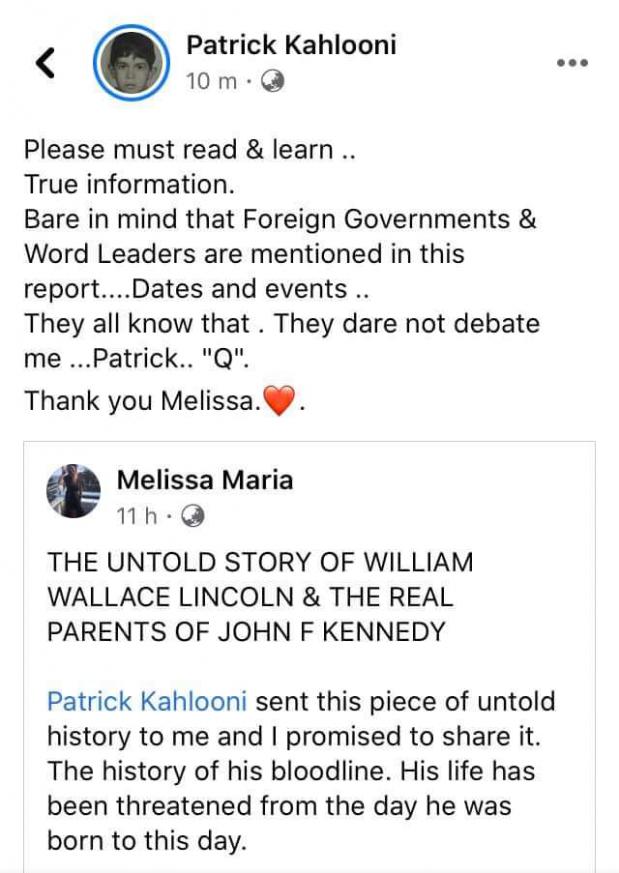This screenshot has height=873, width=619.
Task: Go back using the arrow
Action: click(44, 63)
